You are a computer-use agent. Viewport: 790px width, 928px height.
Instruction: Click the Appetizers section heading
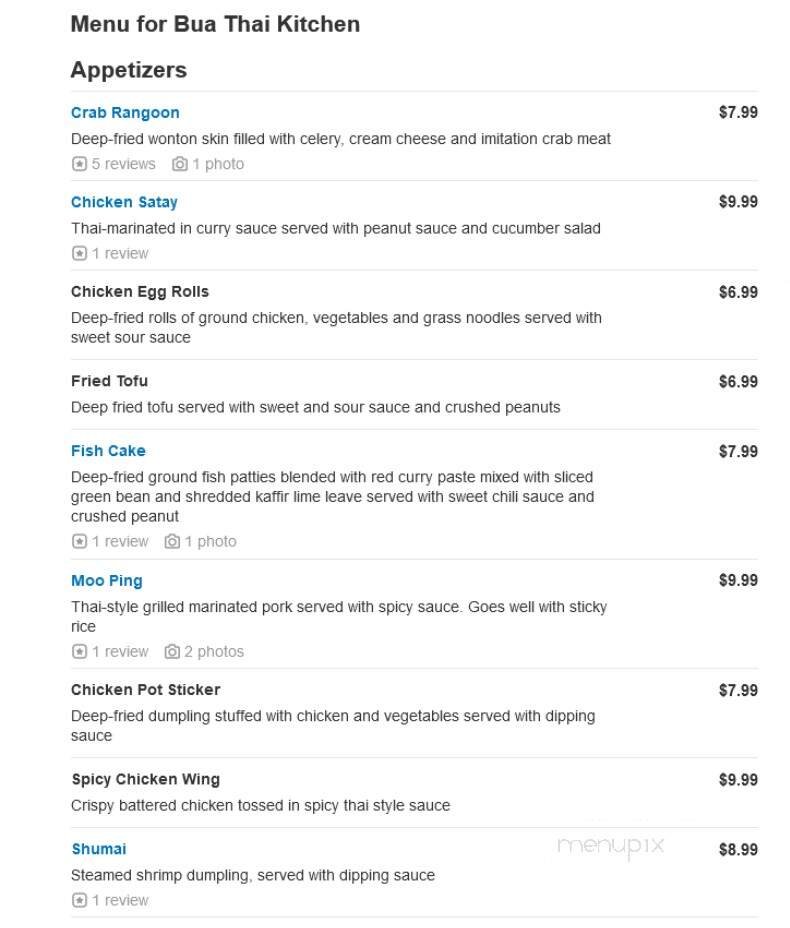tap(128, 70)
